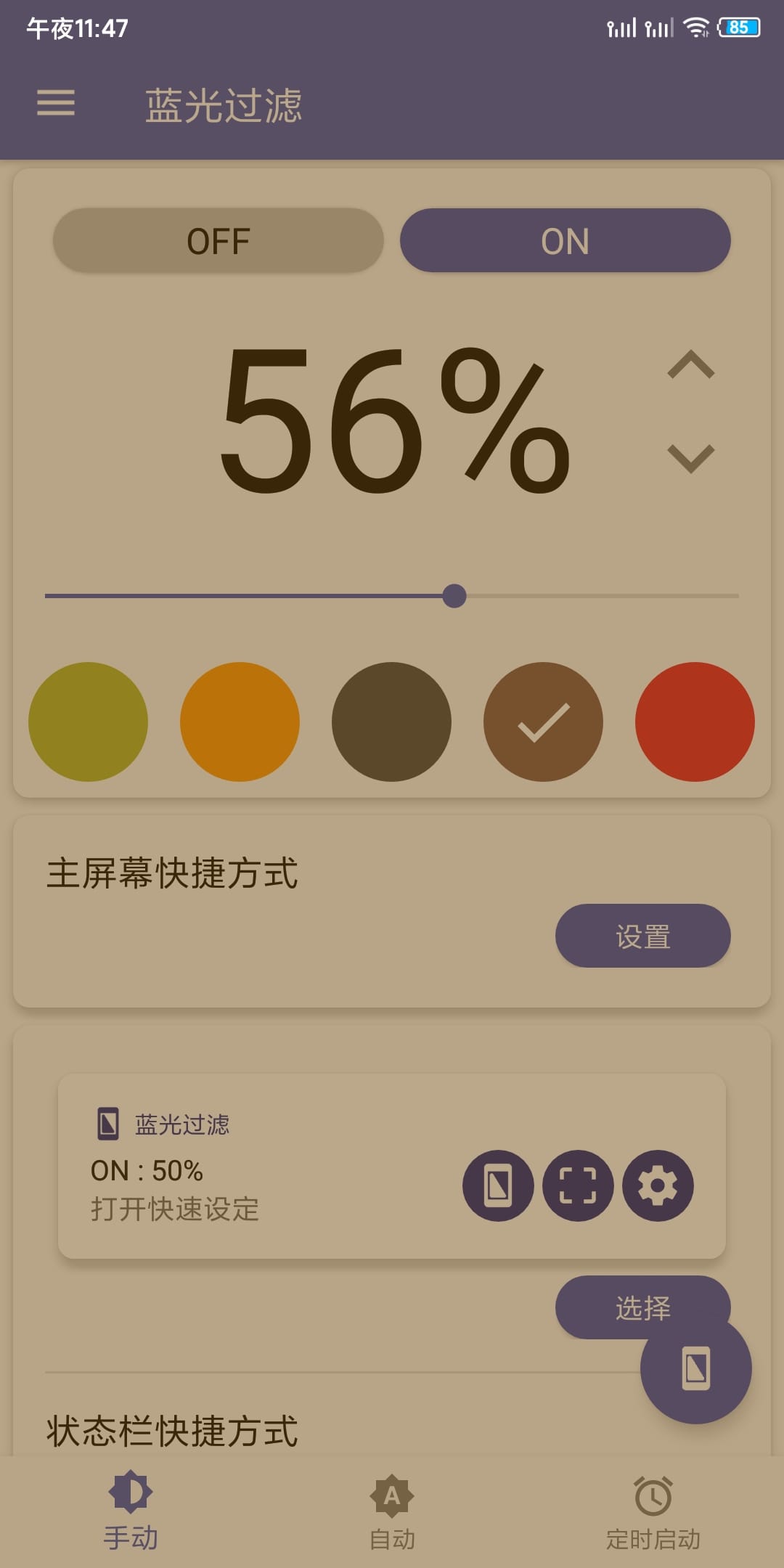Turn the filter ON
The image size is (784, 1568).
coord(565,241)
